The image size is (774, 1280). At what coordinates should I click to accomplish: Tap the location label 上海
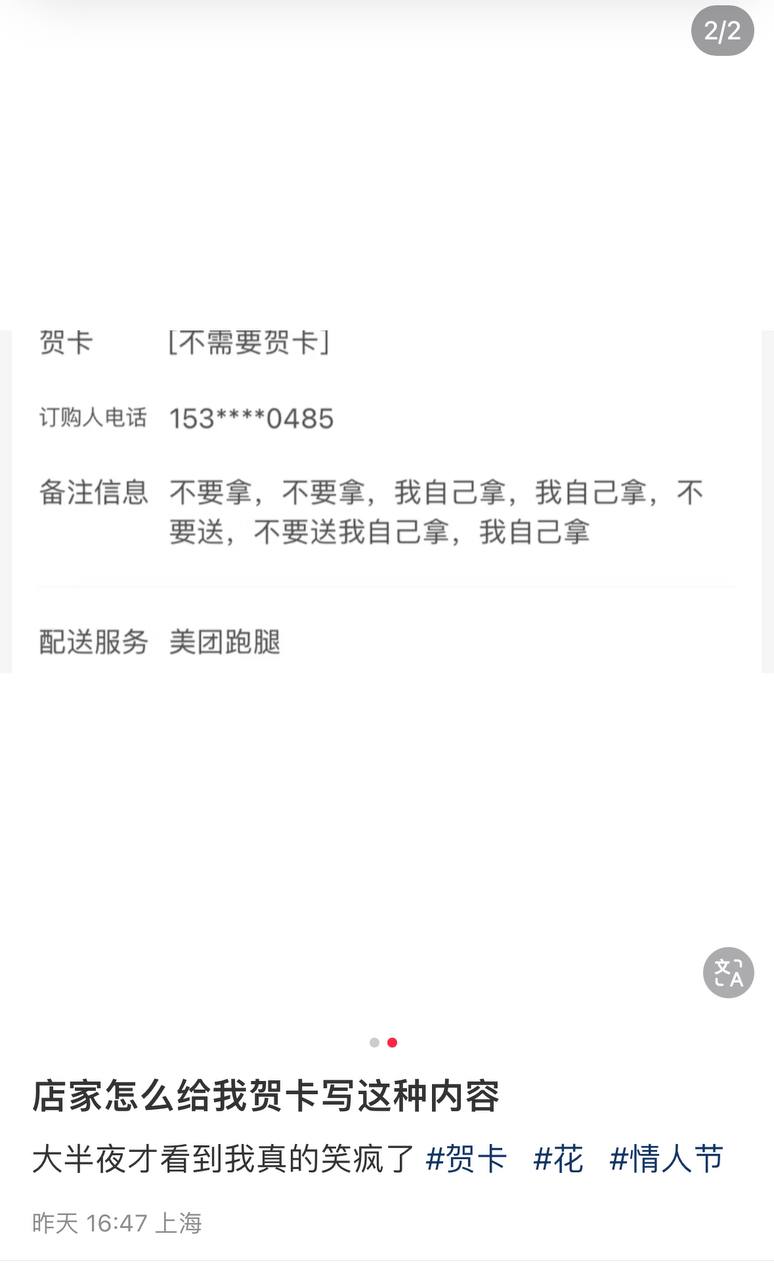pos(183,1221)
